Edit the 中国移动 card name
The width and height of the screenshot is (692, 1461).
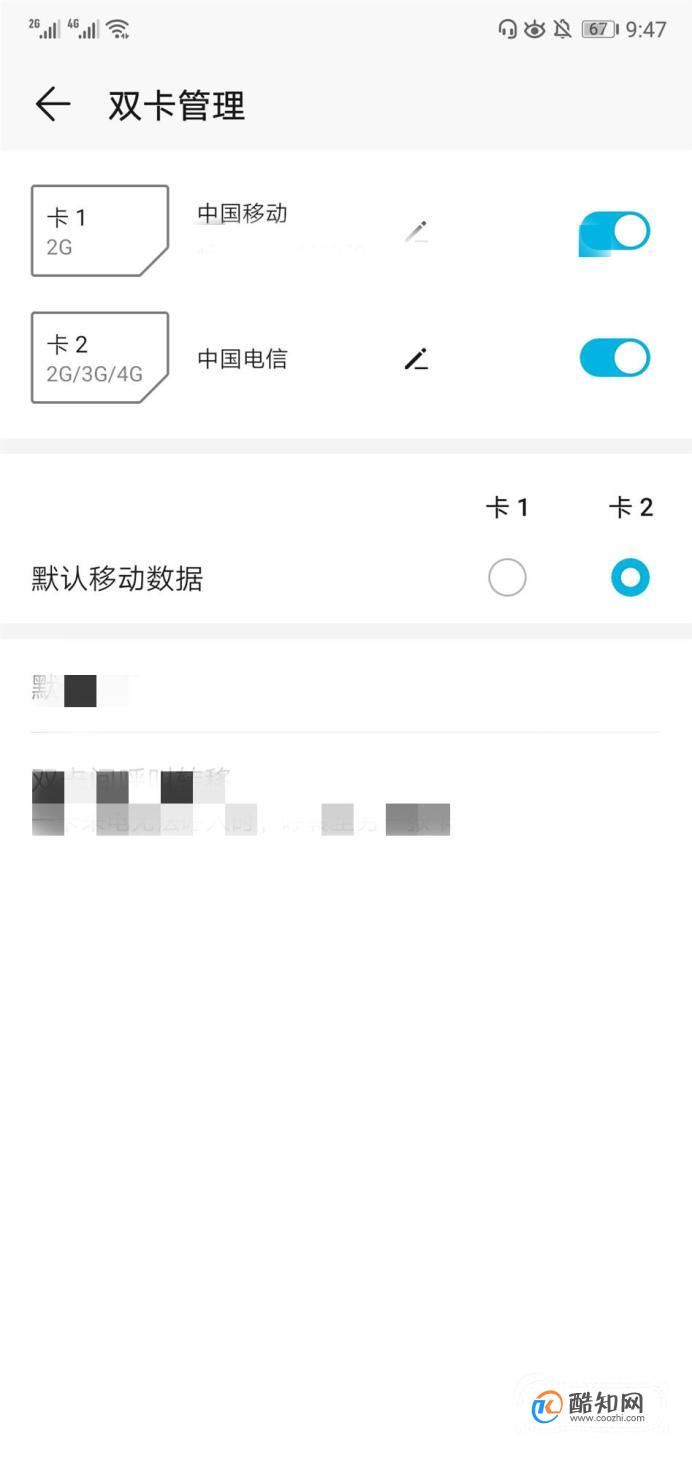pos(416,232)
